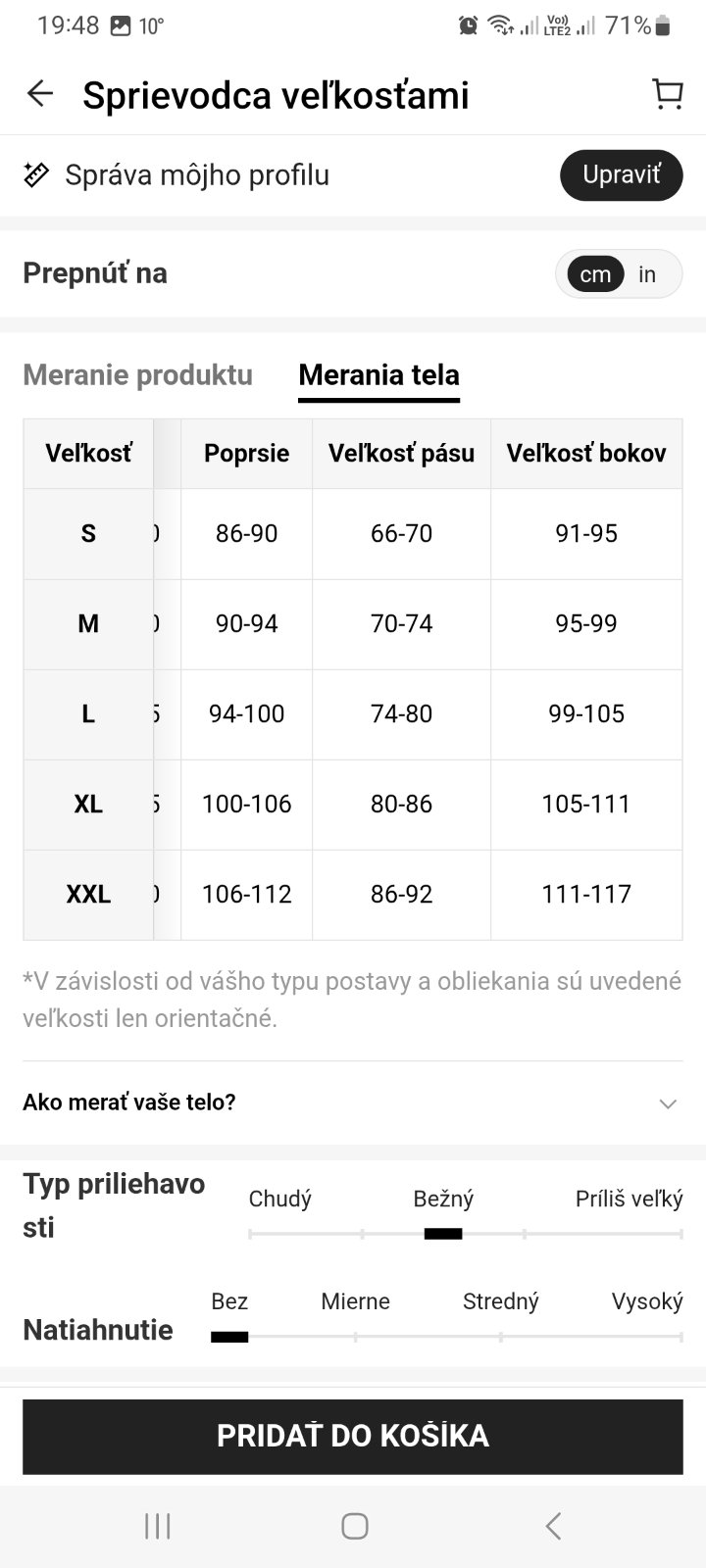Go to the home screen

tap(354, 1526)
